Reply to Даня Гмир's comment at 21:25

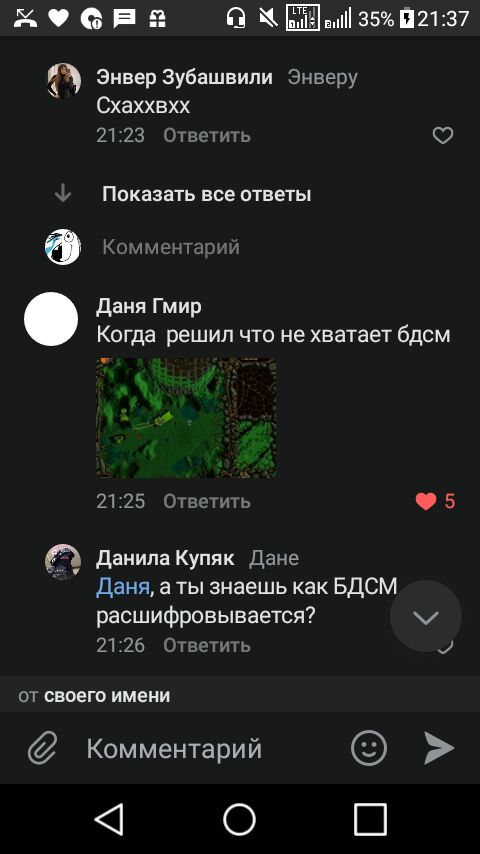coord(206,501)
